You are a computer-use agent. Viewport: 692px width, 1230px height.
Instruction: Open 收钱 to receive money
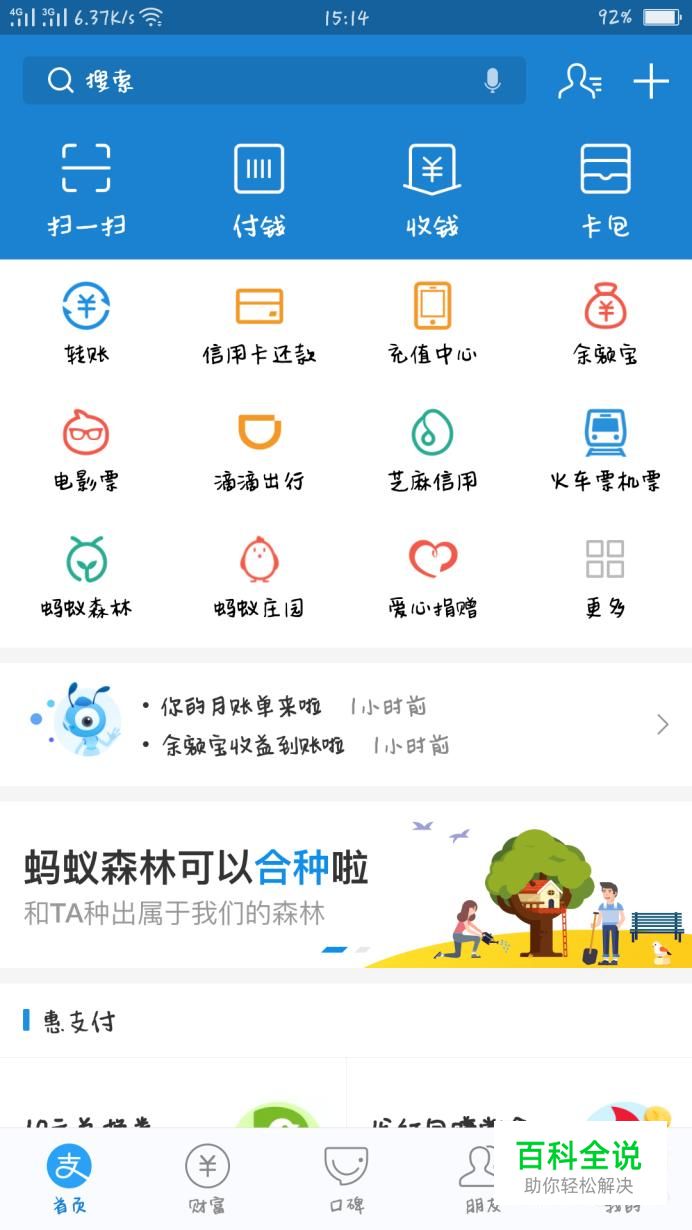[432, 186]
